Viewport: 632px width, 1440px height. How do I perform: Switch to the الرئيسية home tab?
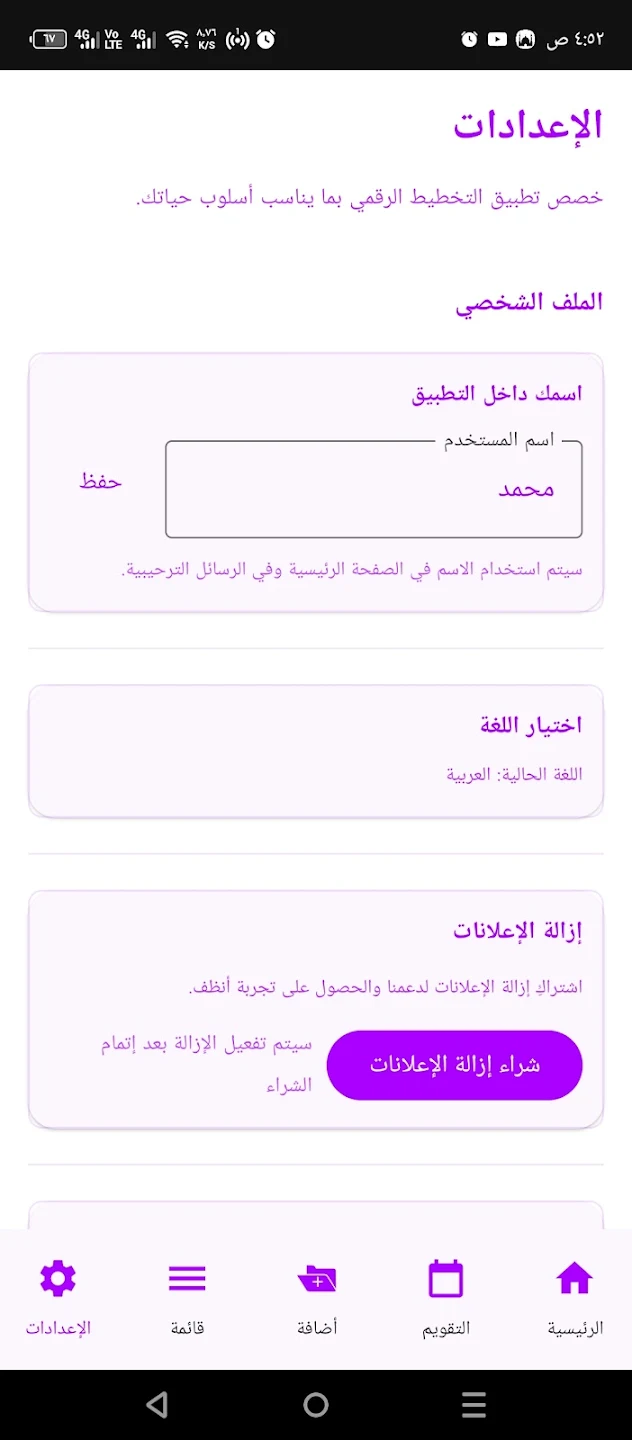point(575,1297)
